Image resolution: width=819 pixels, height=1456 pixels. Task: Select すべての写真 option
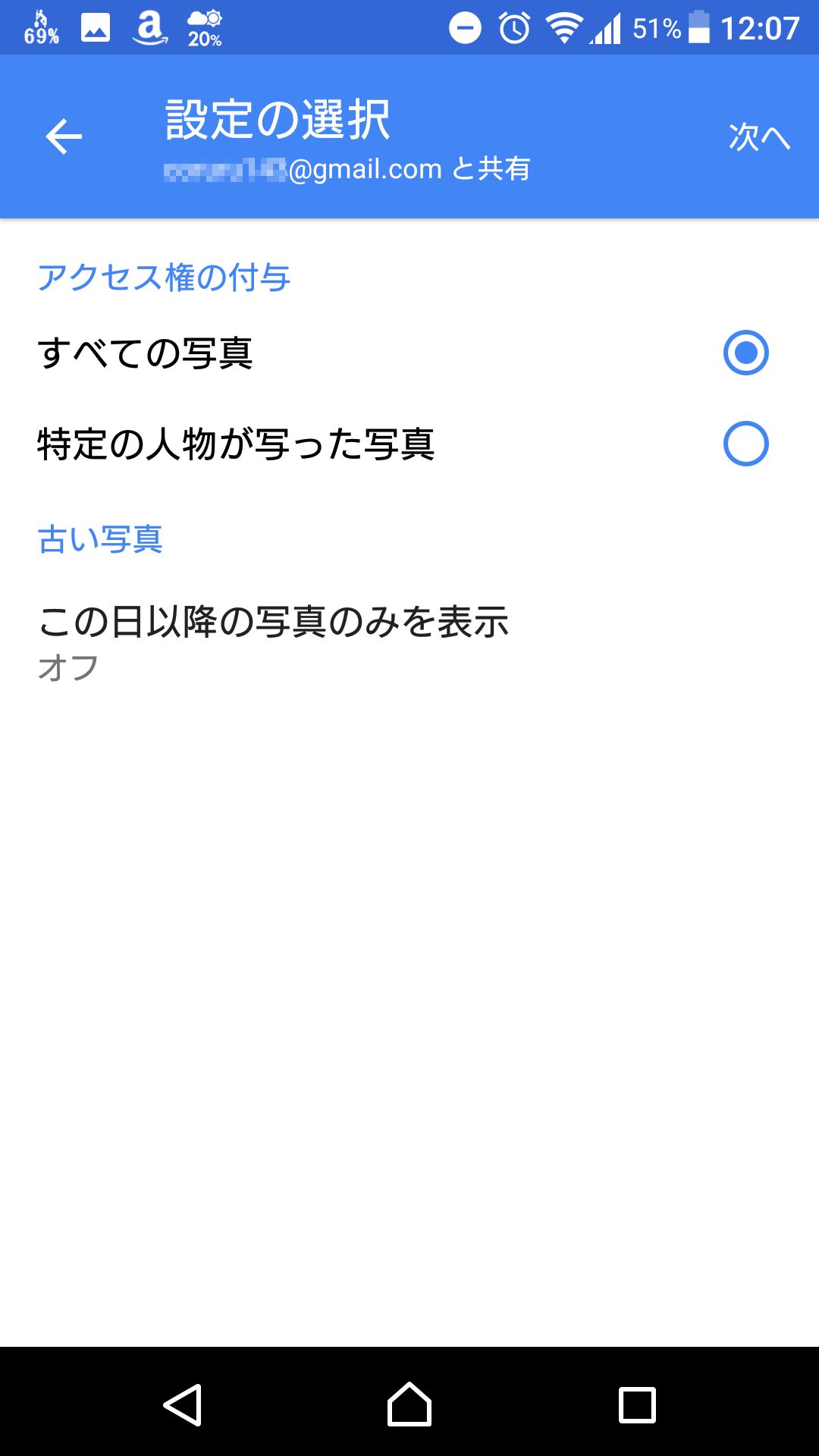745,353
